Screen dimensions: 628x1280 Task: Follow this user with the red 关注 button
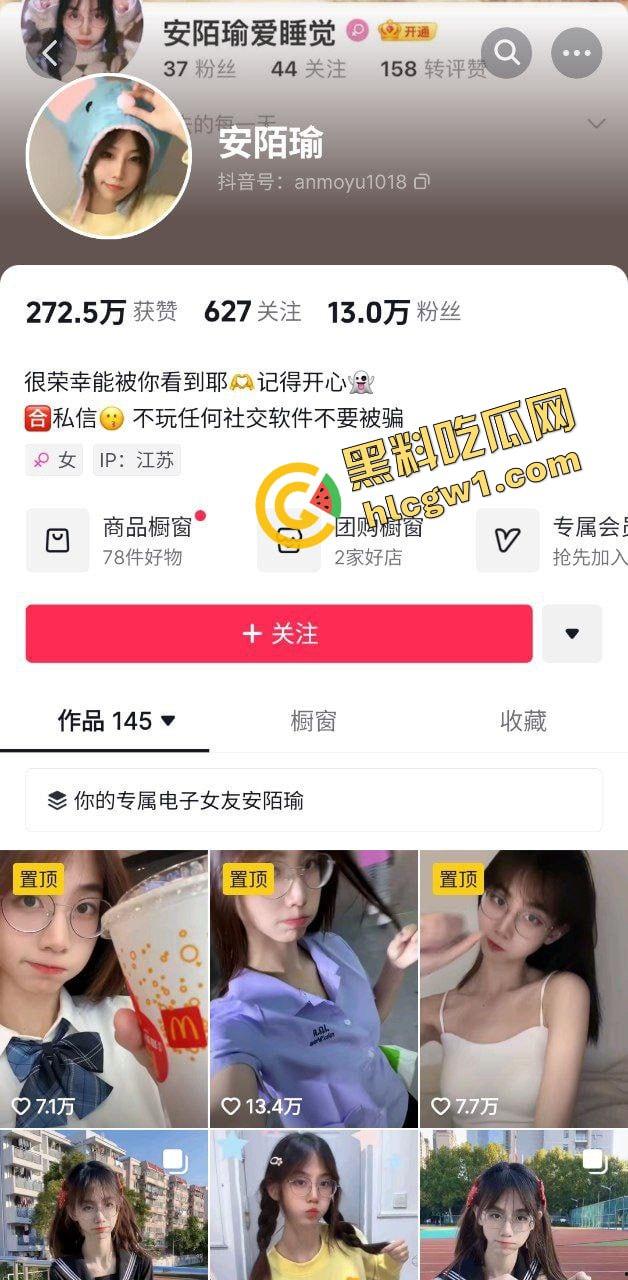[x=279, y=634]
